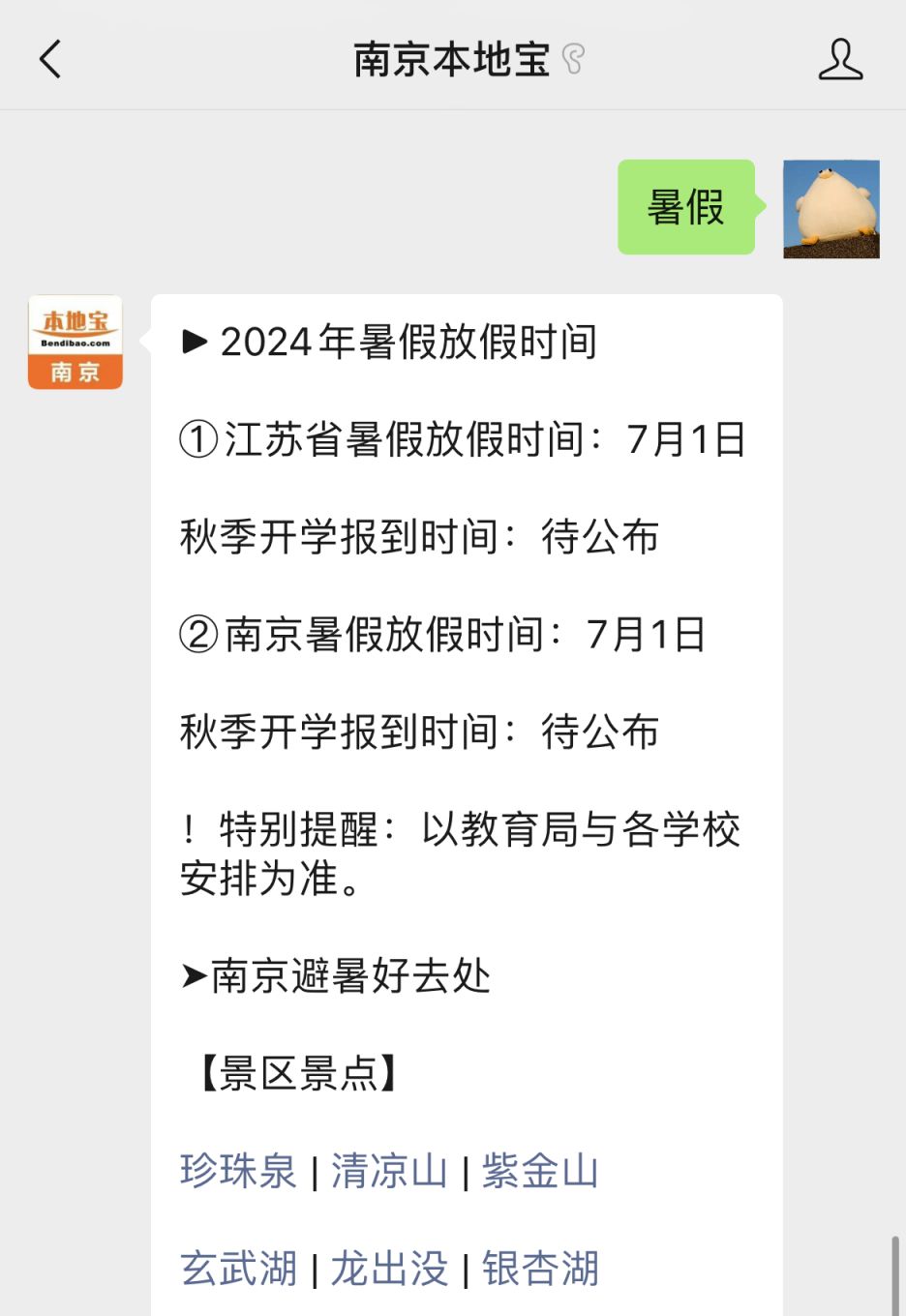Go back from the 南京本地宝 chat
The image size is (906, 1316).
tap(50, 59)
